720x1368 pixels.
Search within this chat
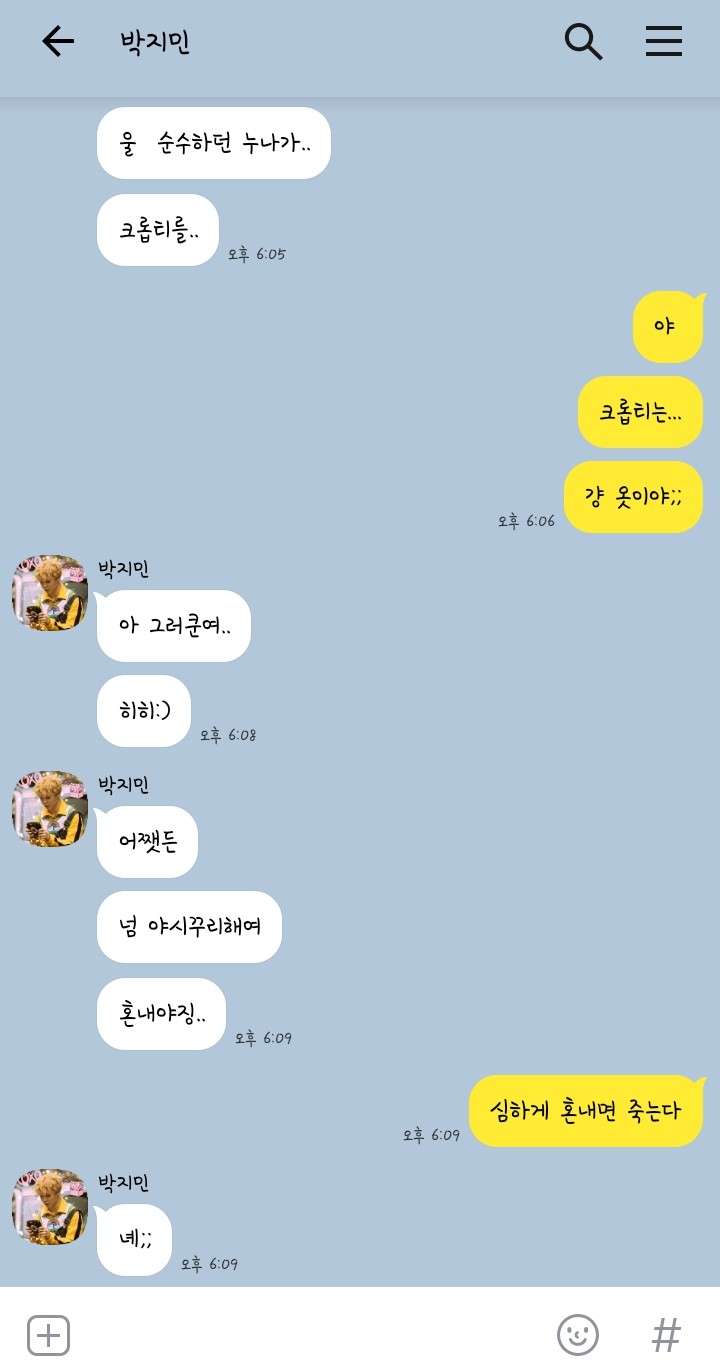pos(583,42)
